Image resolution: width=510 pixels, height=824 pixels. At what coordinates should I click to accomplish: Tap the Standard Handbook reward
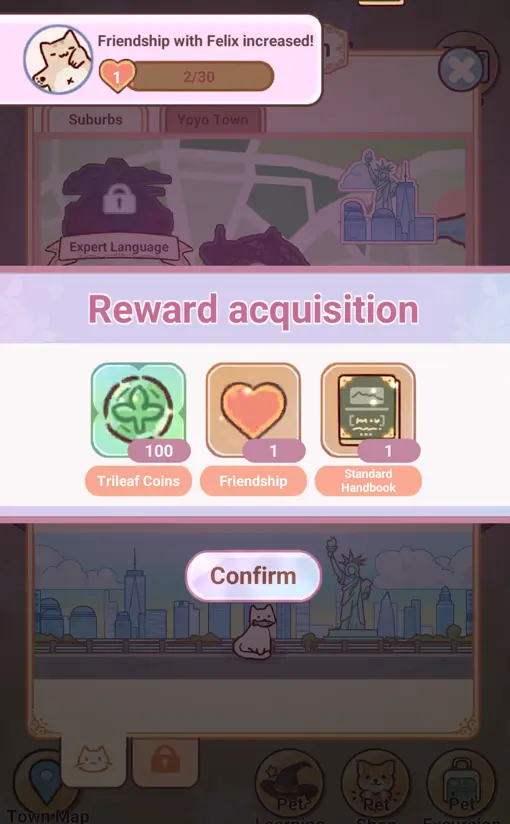tap(368, 411)
